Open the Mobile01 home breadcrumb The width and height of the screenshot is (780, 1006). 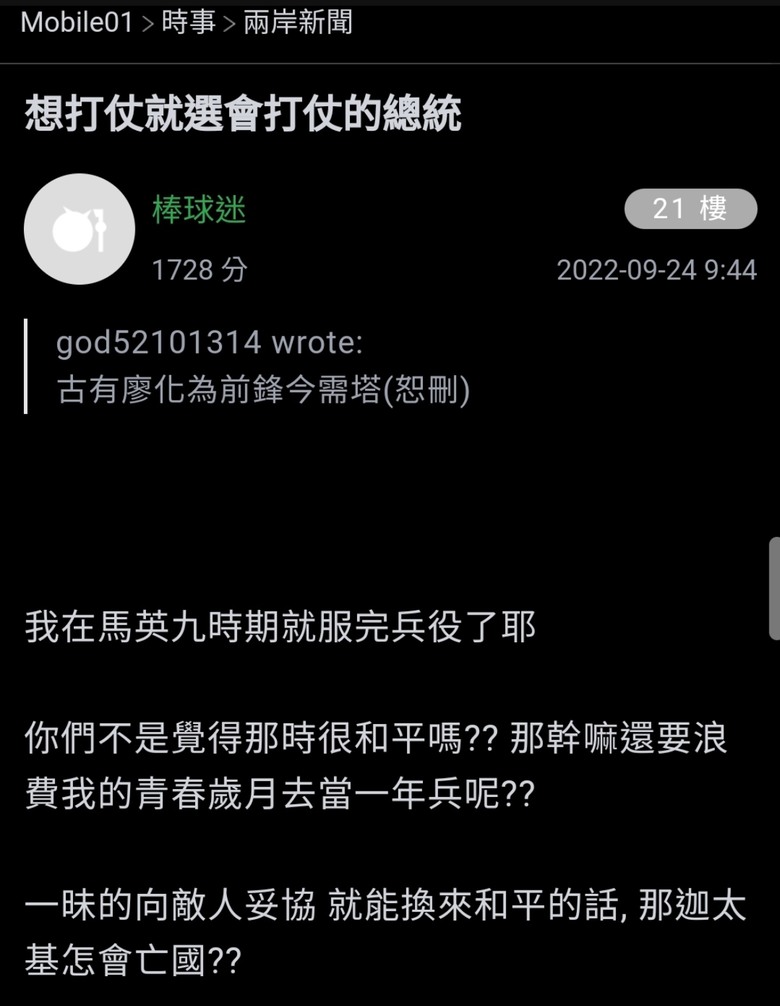click(x=77, y=23)
